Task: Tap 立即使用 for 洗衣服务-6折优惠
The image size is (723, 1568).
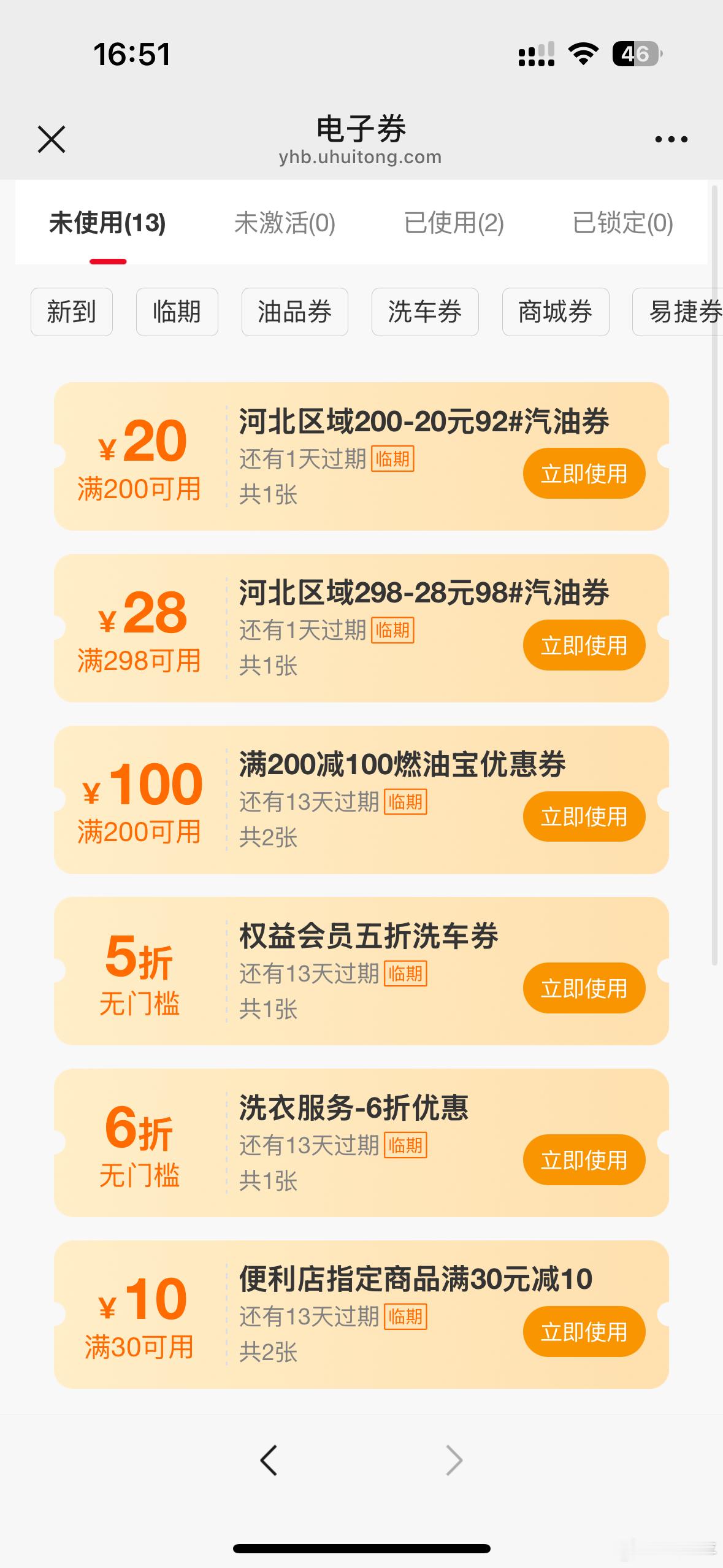Action: [584, 1160]
